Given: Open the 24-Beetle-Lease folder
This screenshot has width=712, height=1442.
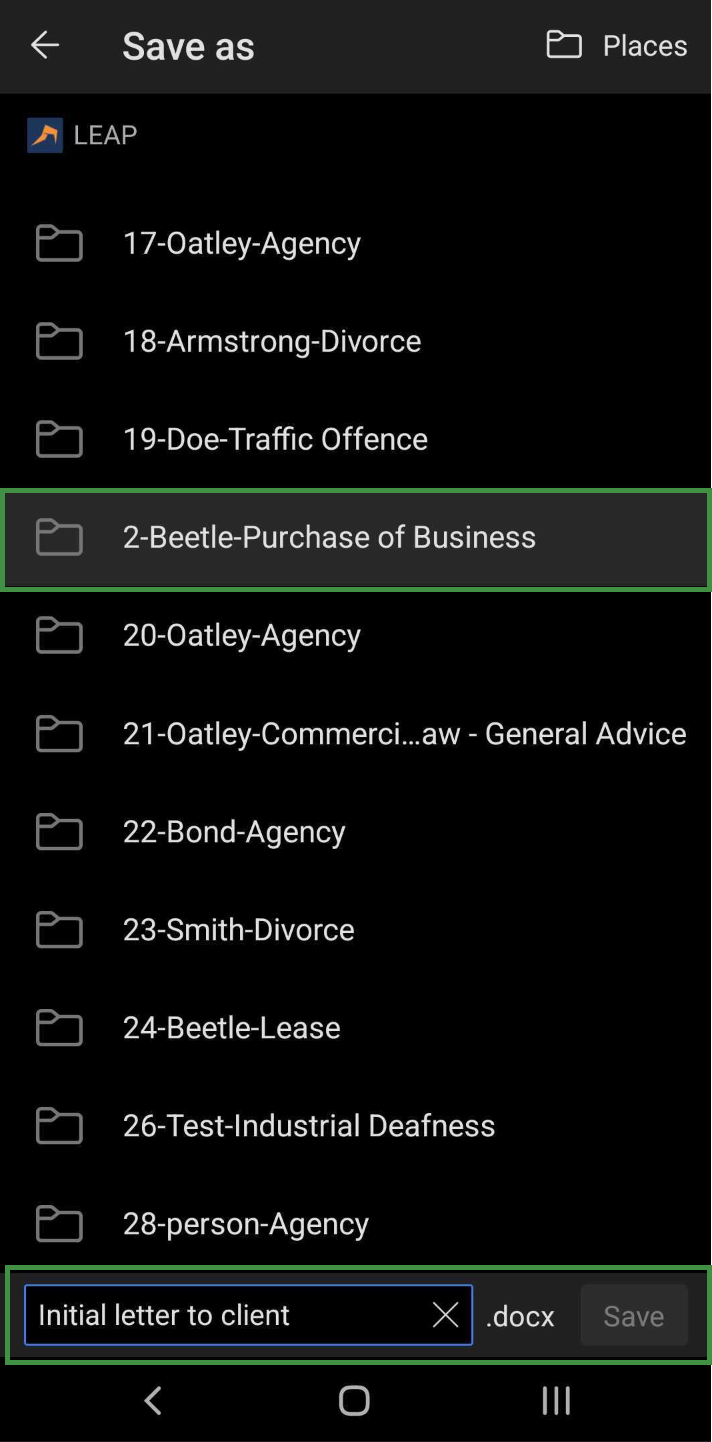Looking at the screenshot, I should pos(231,1027).
